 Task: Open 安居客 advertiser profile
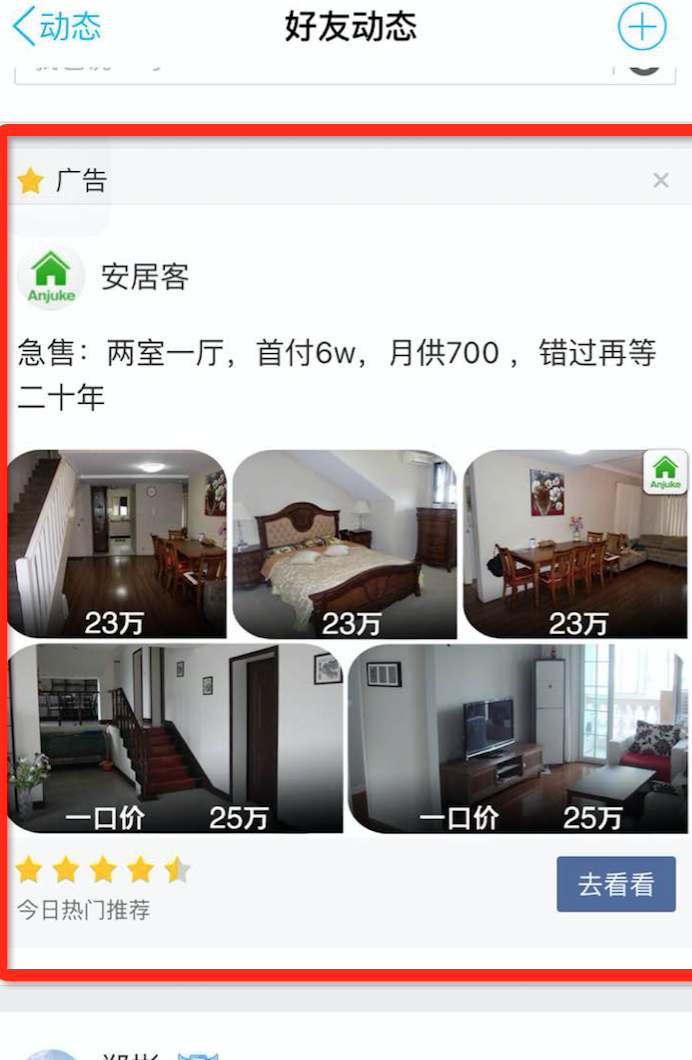[145, 277]
